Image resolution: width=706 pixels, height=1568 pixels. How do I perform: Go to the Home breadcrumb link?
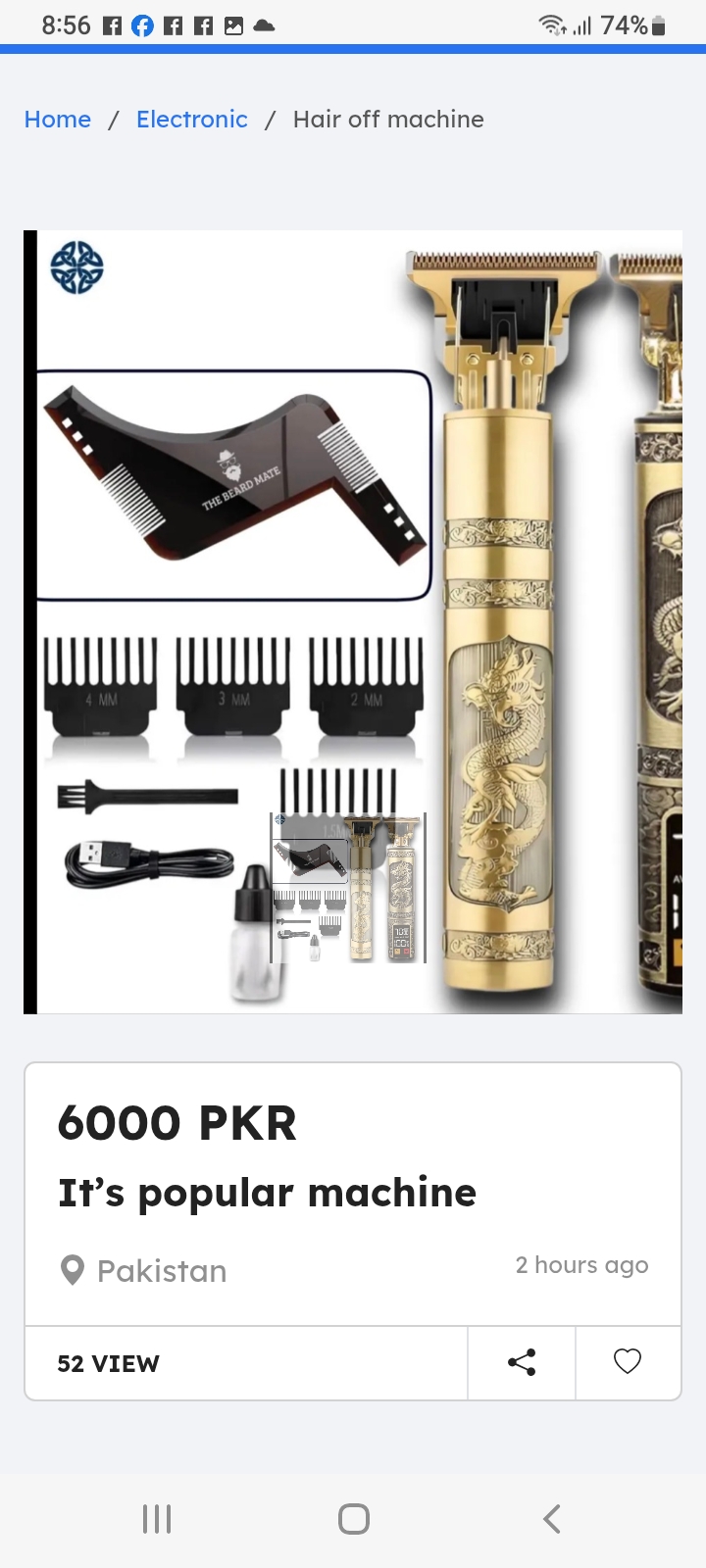(58, 120)
